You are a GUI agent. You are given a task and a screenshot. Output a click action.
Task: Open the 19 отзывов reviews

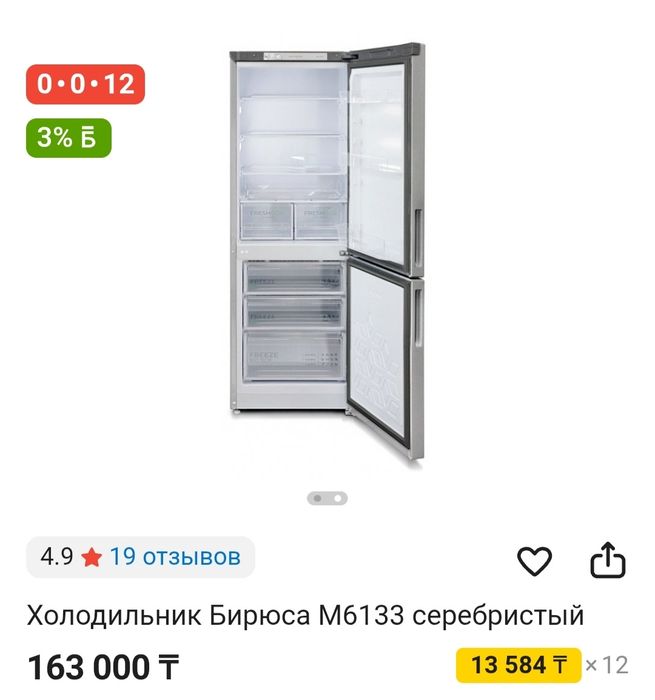coord(175,557)
